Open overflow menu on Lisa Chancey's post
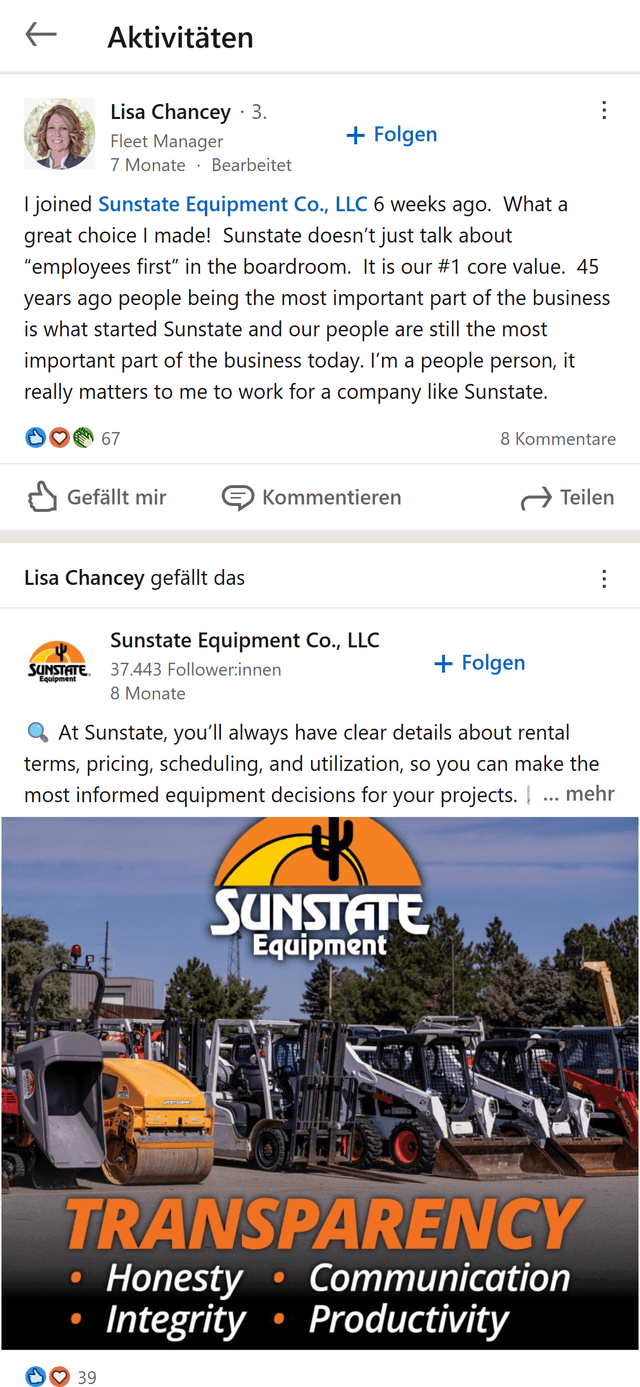 point(603,110)
